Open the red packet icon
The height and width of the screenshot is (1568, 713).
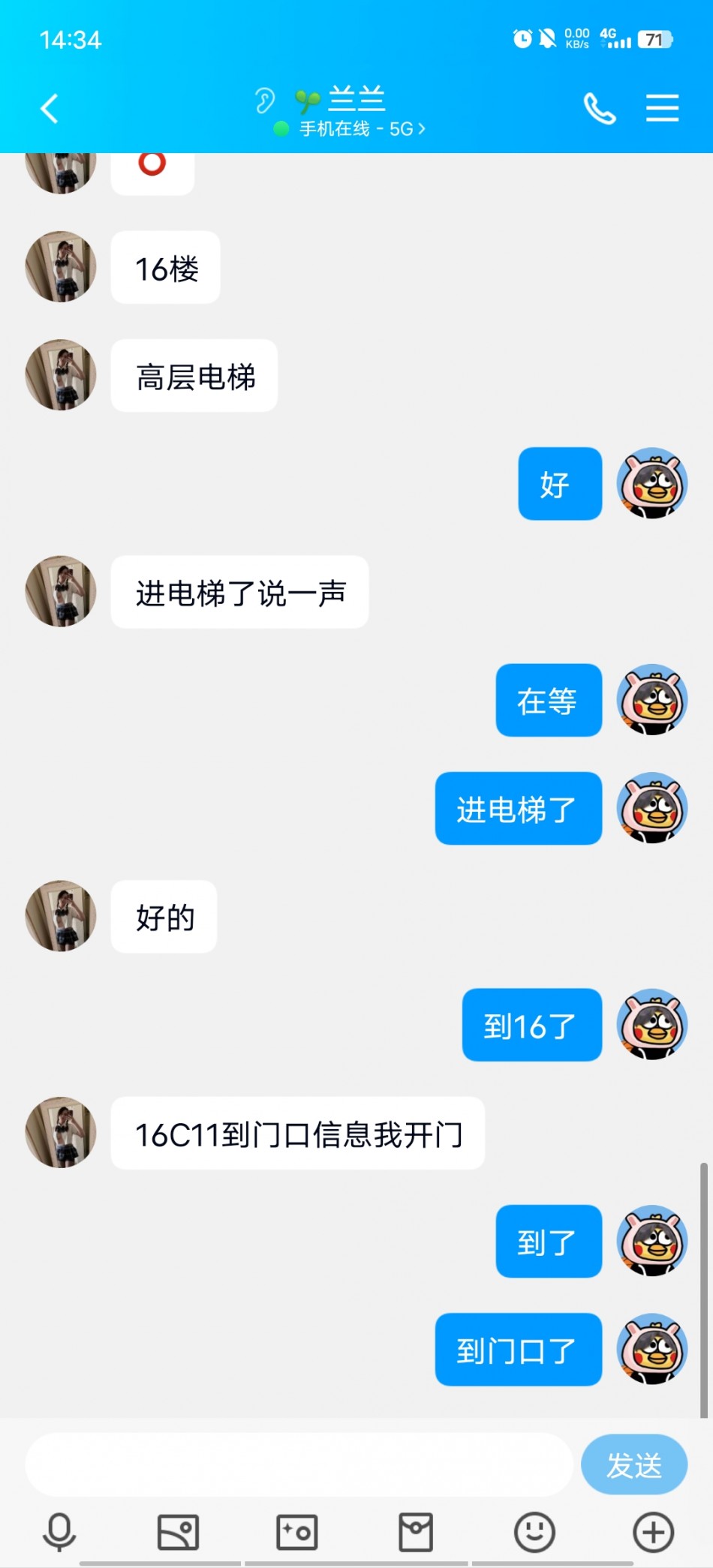(x=415, y=1531)
